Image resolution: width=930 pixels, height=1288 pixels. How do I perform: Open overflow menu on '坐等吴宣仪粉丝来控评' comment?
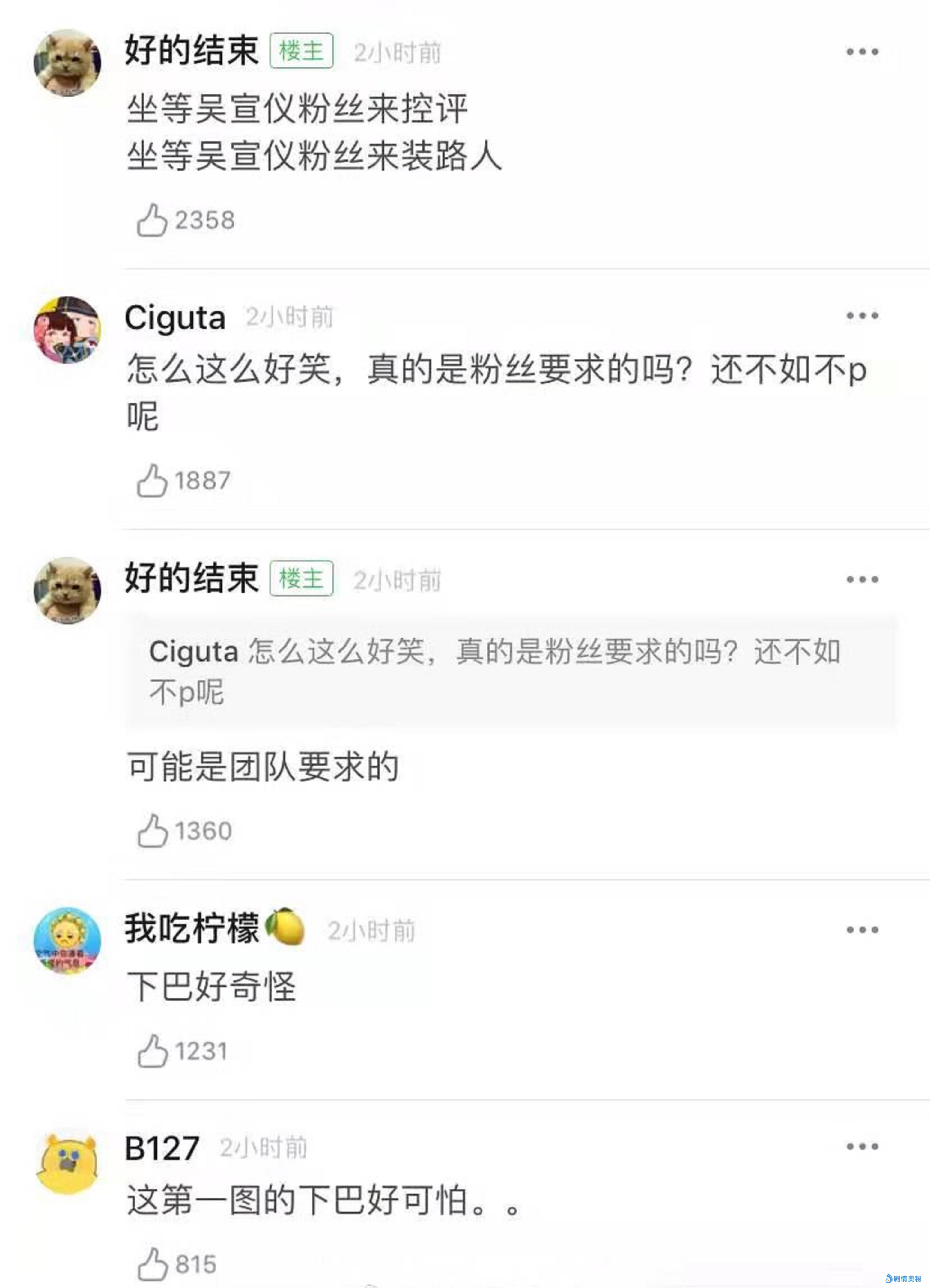point(861,52)
